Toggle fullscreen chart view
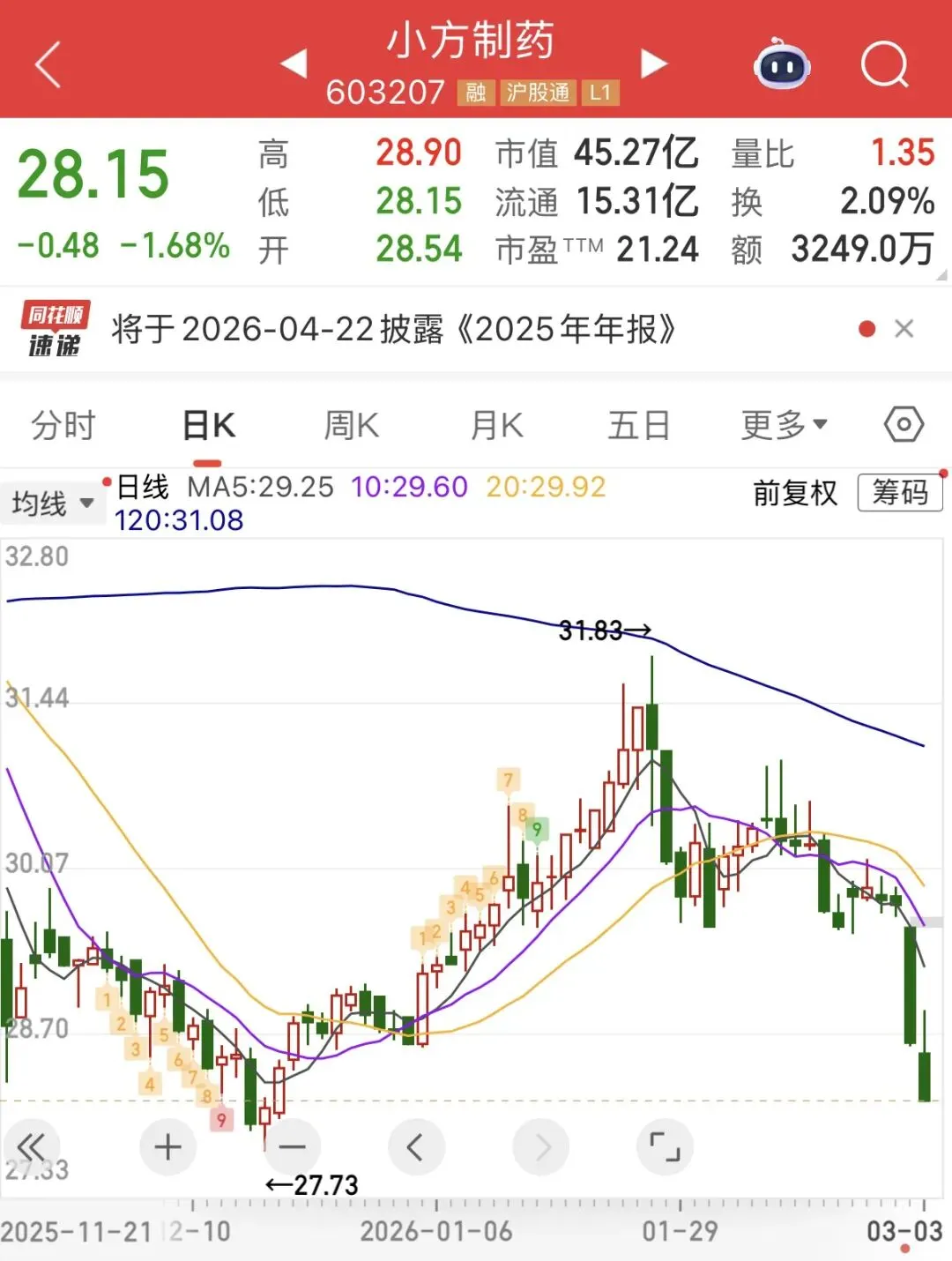The image size is (952, 1261). click(x=665, y=1147)
